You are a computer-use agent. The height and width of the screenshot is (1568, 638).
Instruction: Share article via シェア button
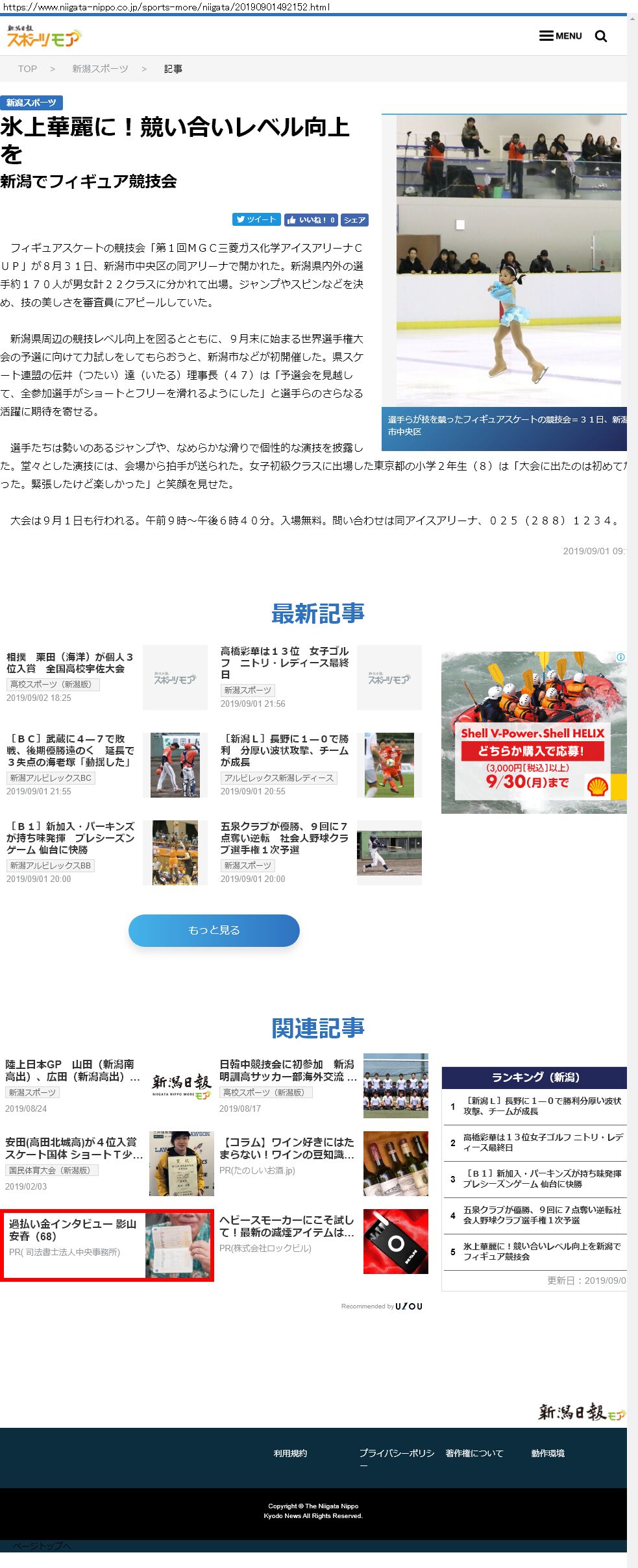point(354,220)
